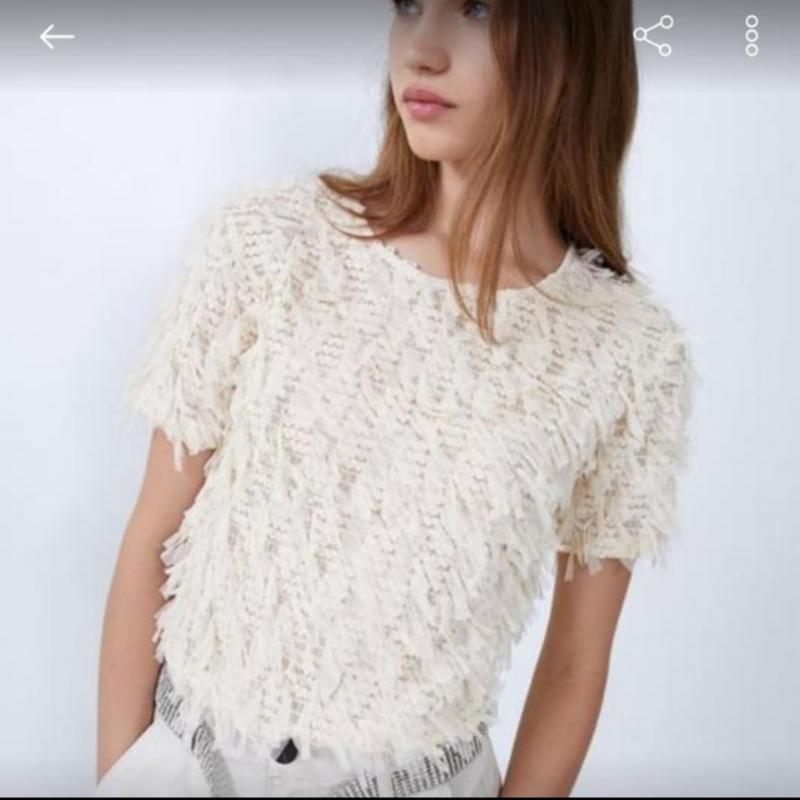Image resolution: width=800 pixels, height=800 pixels.
Task: Go back using the arrow icon
Action: pos(57,37)
